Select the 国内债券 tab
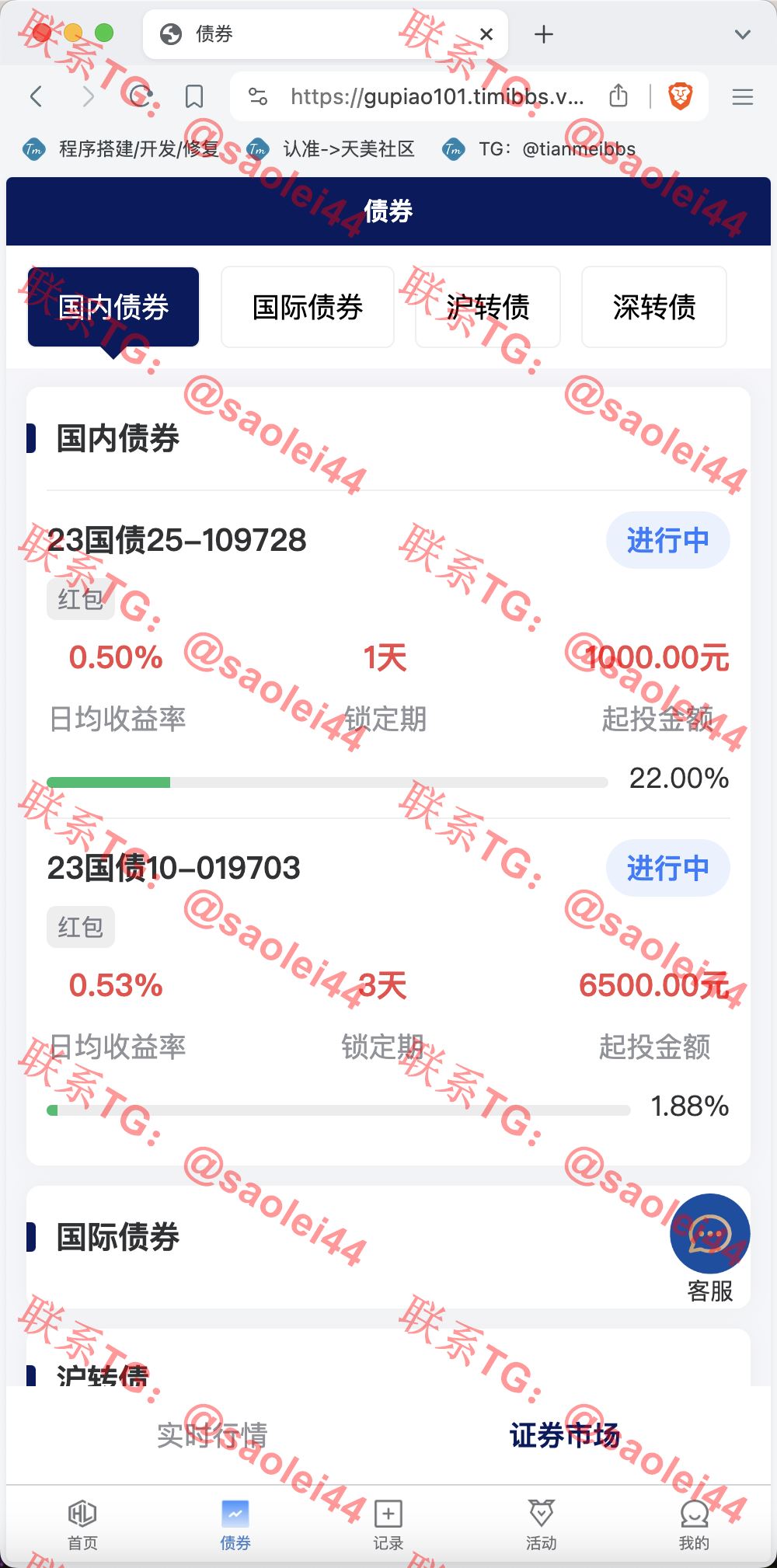Viewport: 777px width, 1568px height. click(x=113, y=307)
